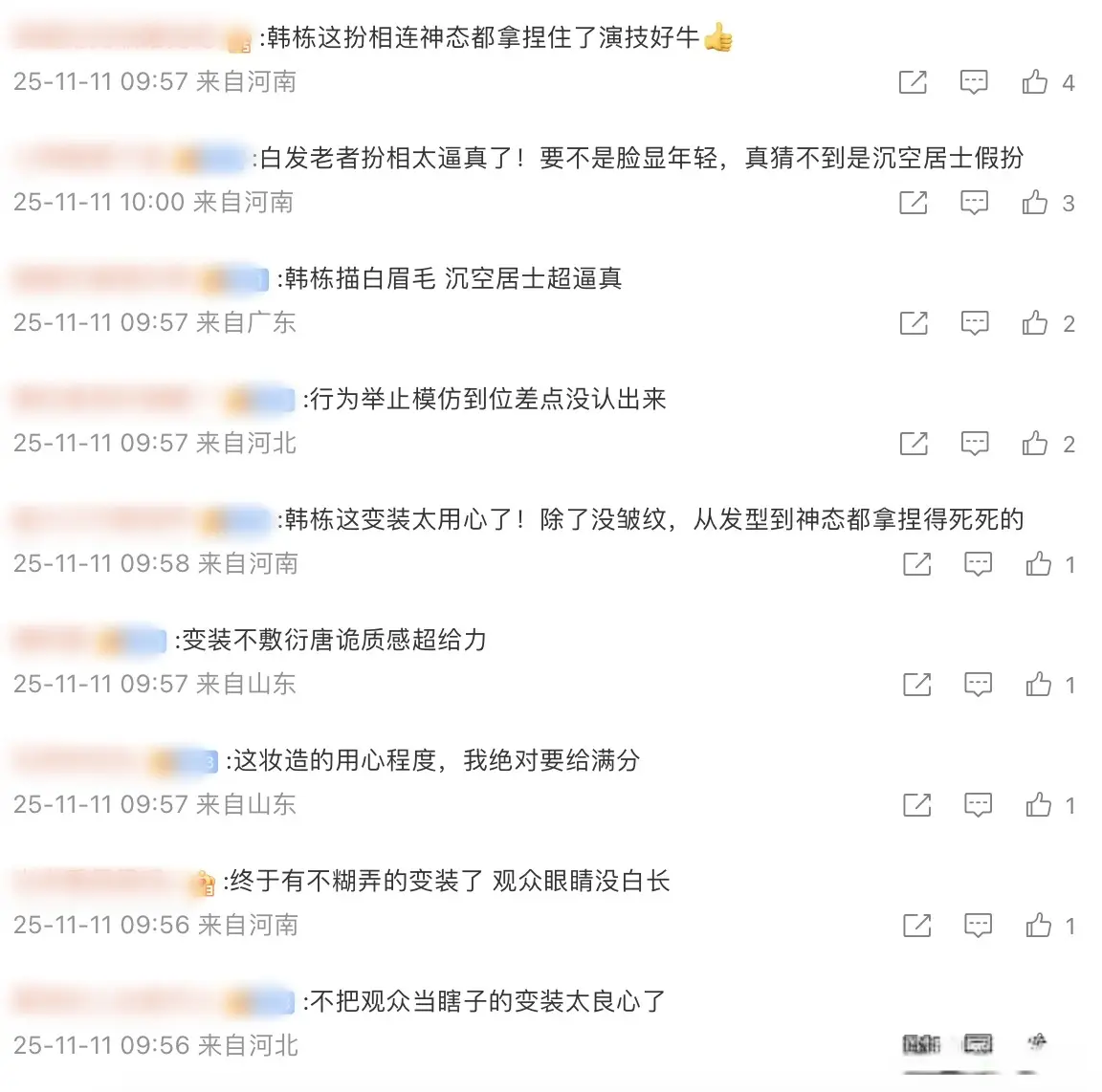Like the comment 终于有不糊弄的变装了
This screenshot has width=1102, height=1092.
pos(1039,926)
